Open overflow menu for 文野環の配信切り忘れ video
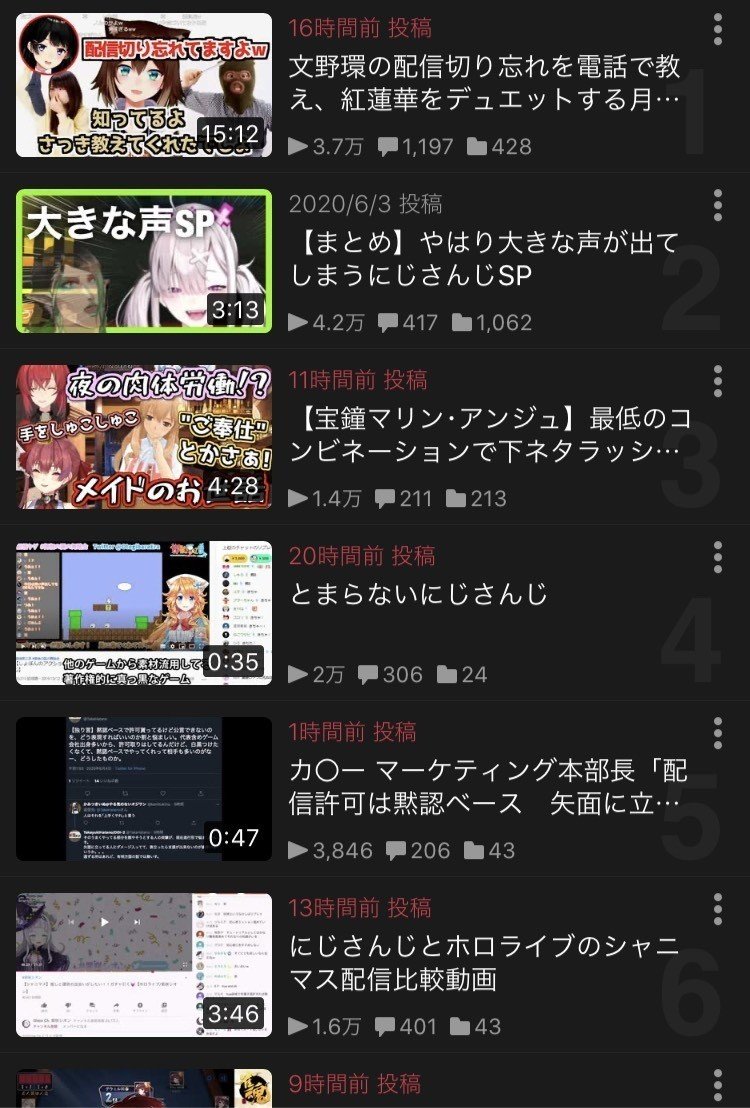Viewport: 750px width, 1108px height. point(717,30)
